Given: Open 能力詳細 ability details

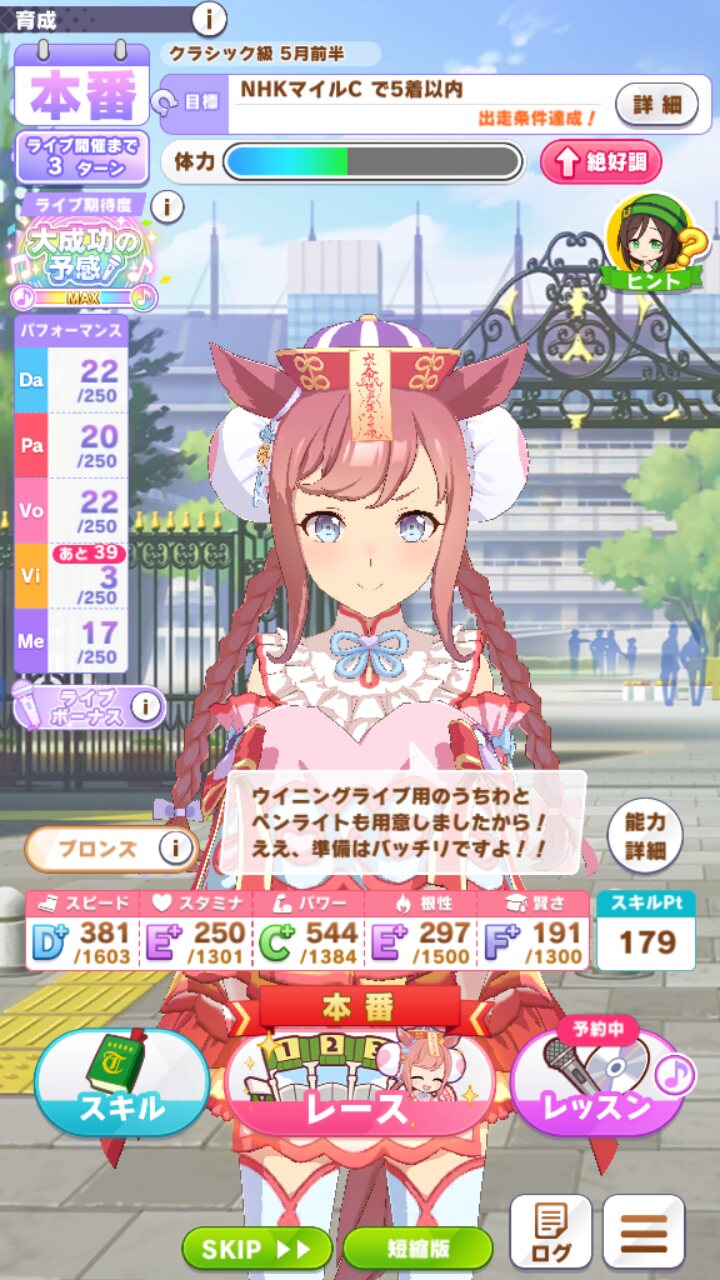Looking at the screenshot, I should pos(645,837).
